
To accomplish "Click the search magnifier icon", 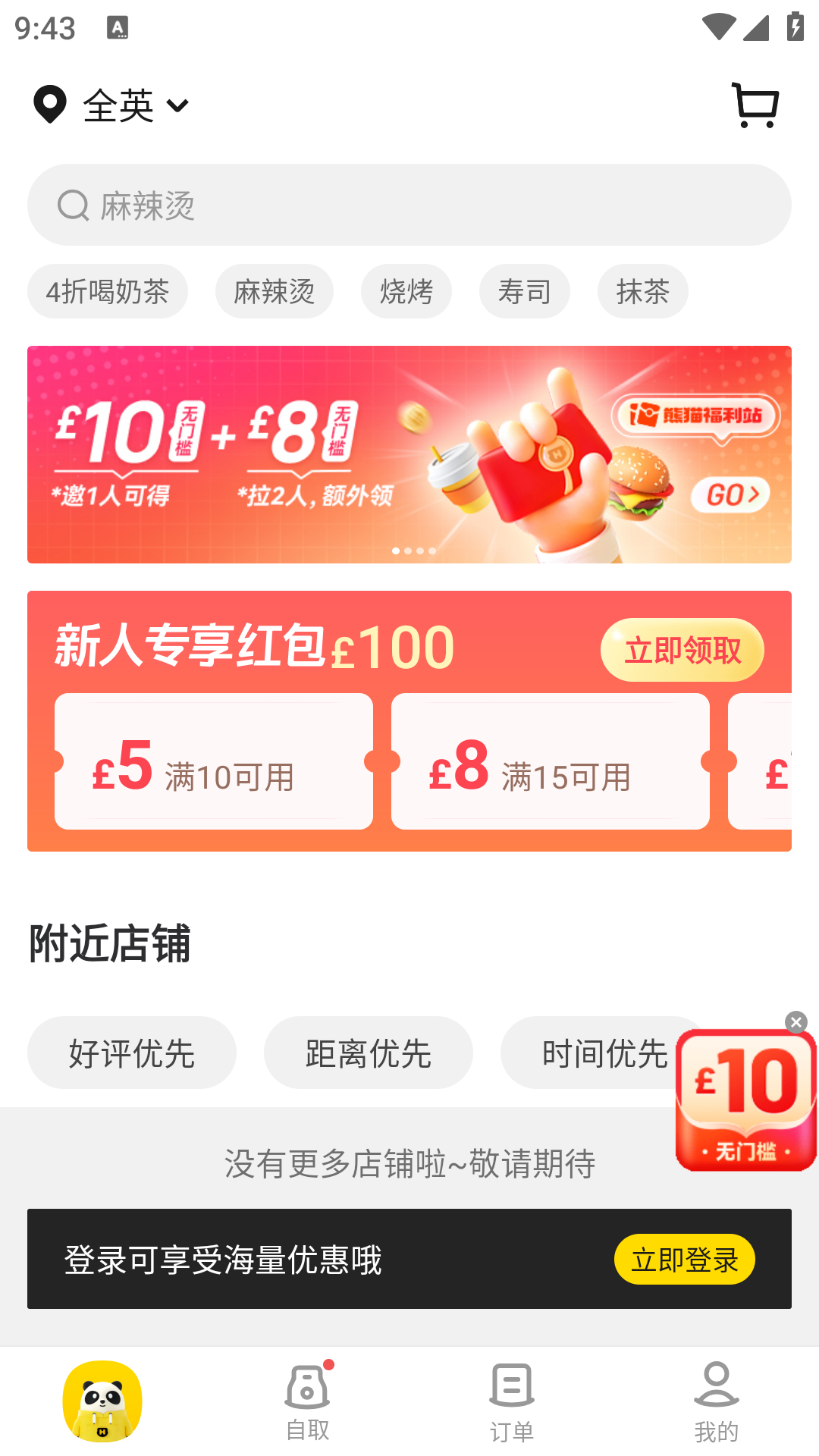I will click(x=73, y=204).
